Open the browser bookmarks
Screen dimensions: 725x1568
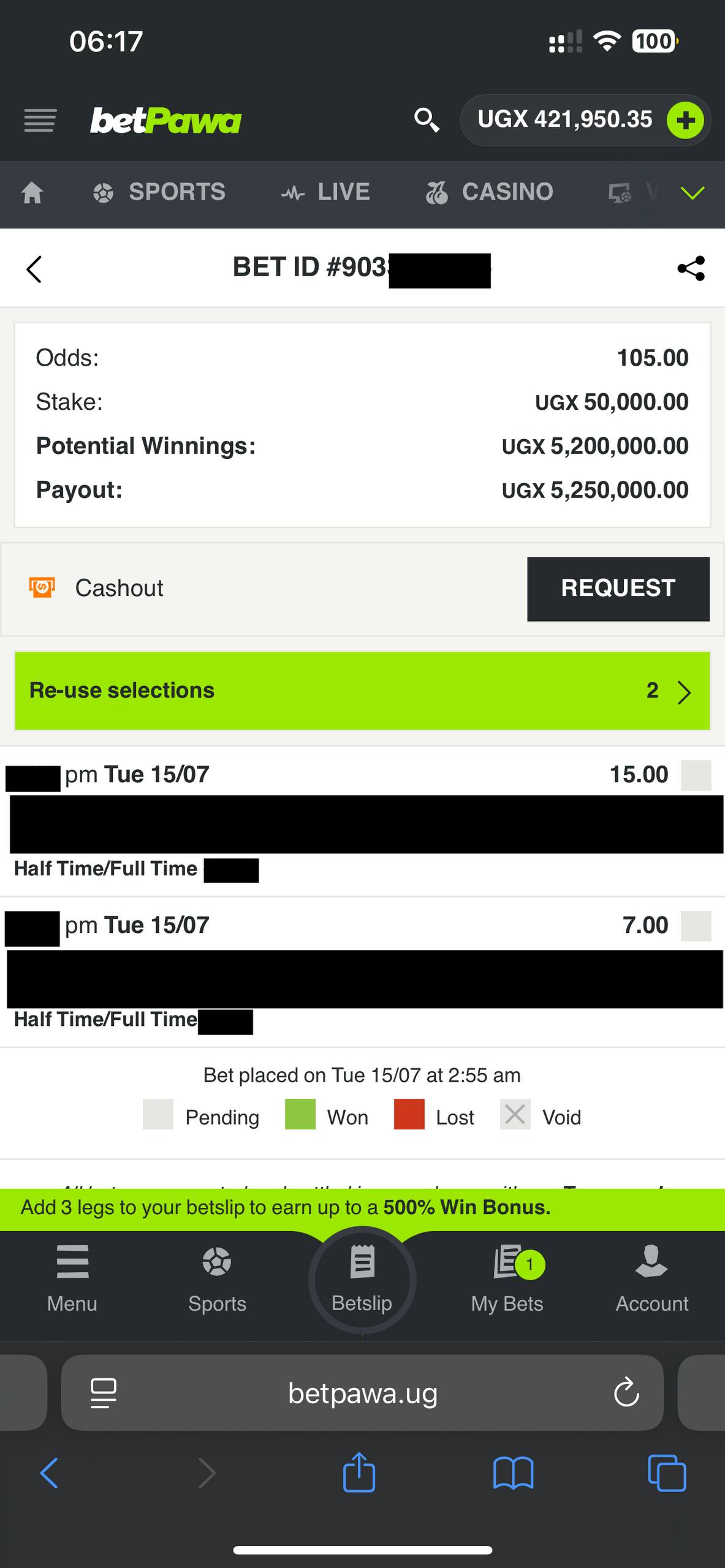514,1473
